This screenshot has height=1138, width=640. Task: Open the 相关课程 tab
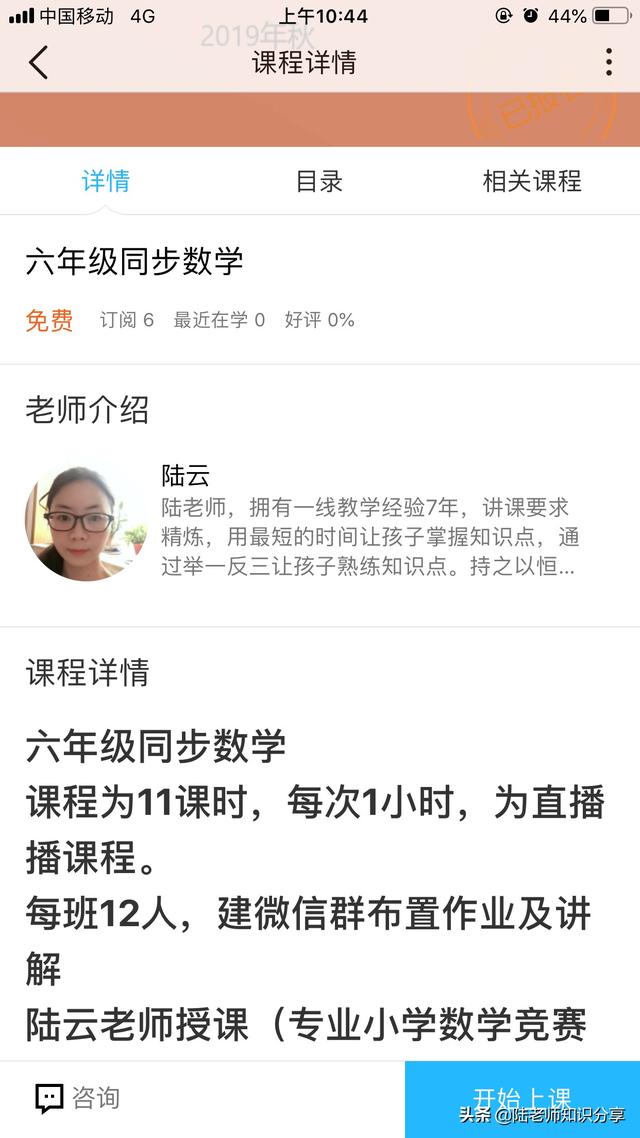531,181
